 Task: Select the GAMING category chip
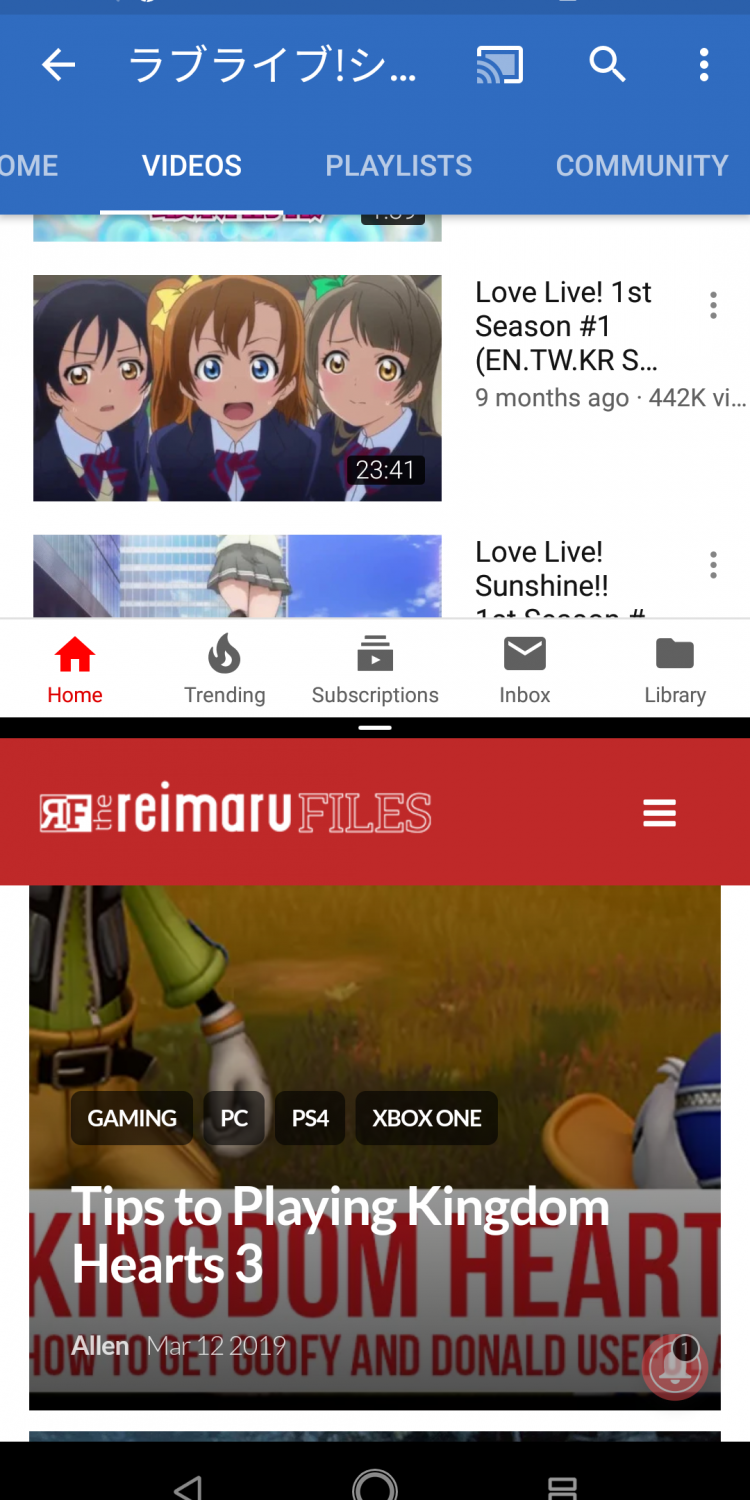(x=132, y=1118)
